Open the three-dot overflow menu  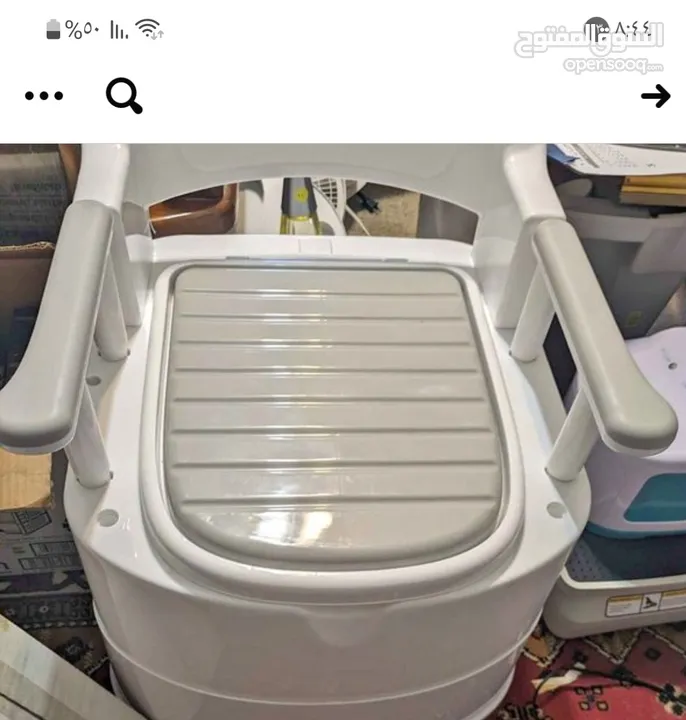click(44, 96)
